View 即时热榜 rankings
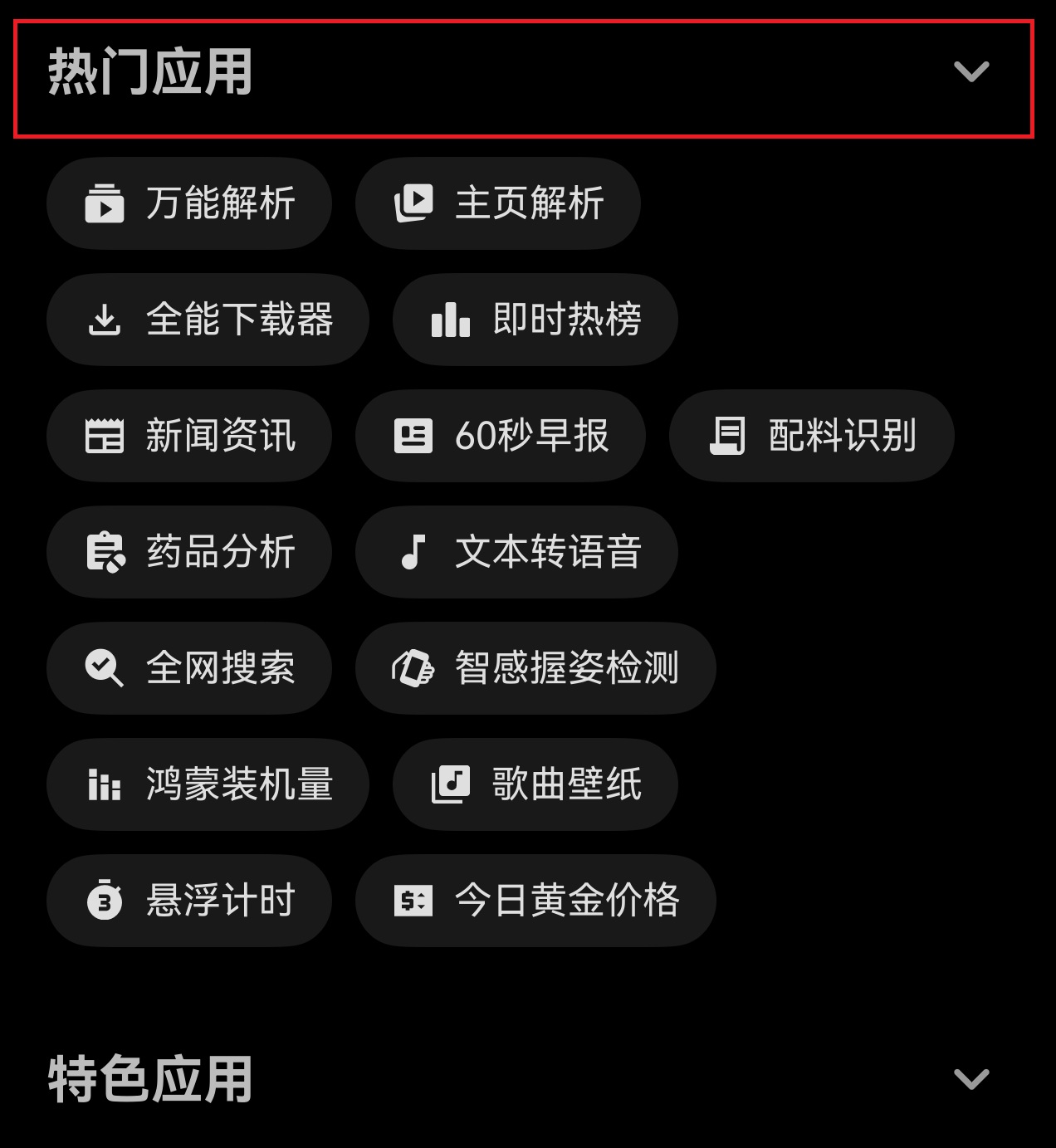1056x1148 pixels. [535, 320]
